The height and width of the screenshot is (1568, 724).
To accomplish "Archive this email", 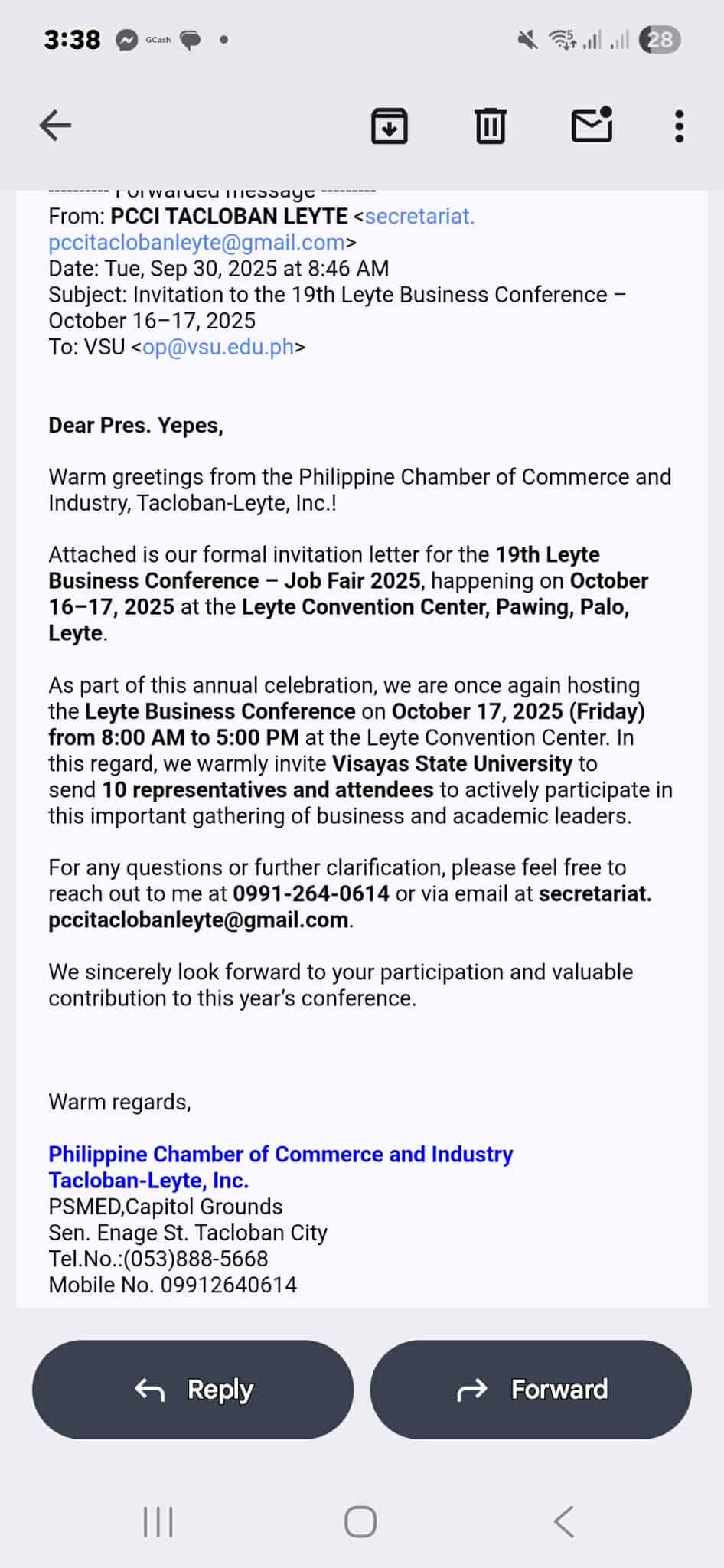I will tap(389, 126).
